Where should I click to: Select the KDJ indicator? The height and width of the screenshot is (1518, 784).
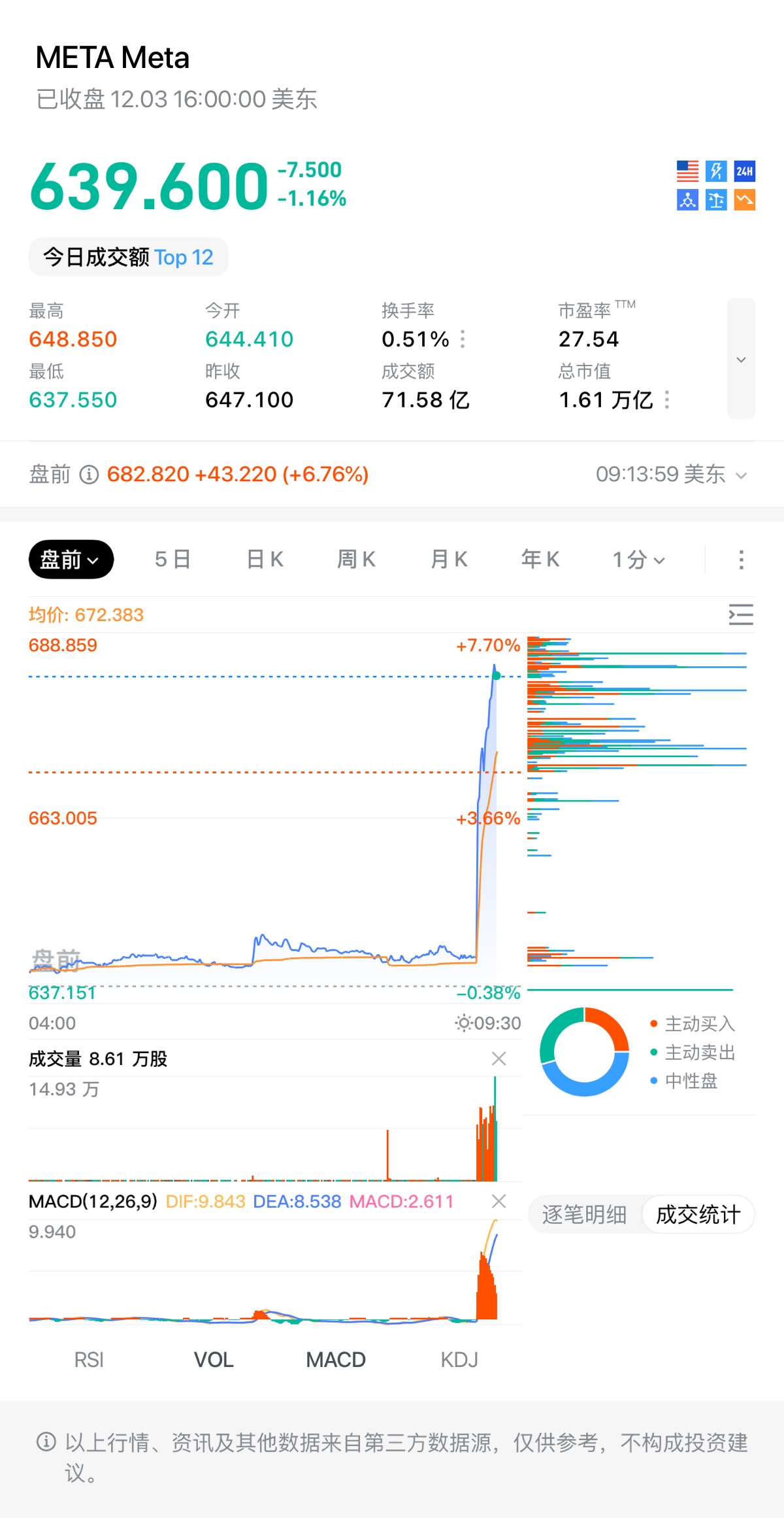459,1360
